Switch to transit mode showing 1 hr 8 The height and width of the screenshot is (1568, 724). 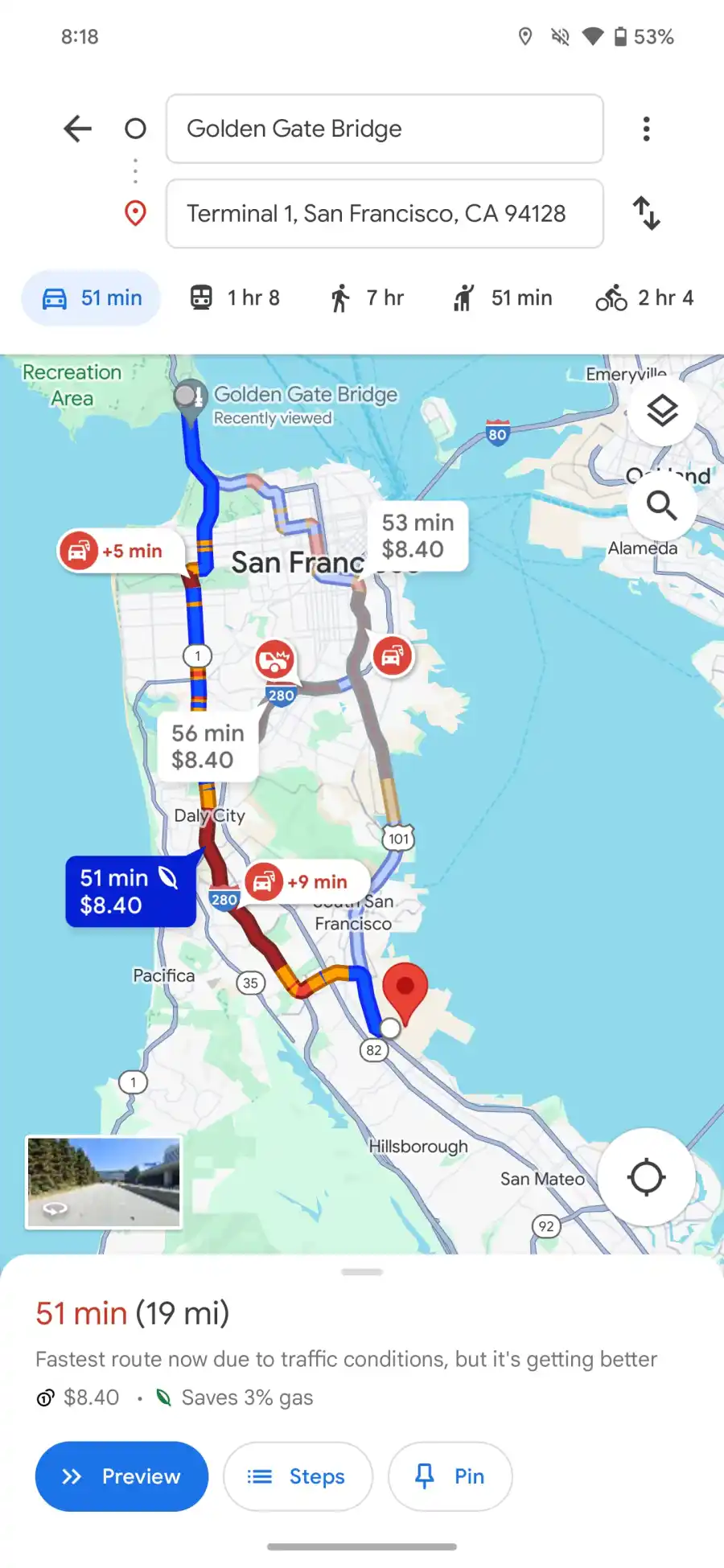[x=235, y=298]
